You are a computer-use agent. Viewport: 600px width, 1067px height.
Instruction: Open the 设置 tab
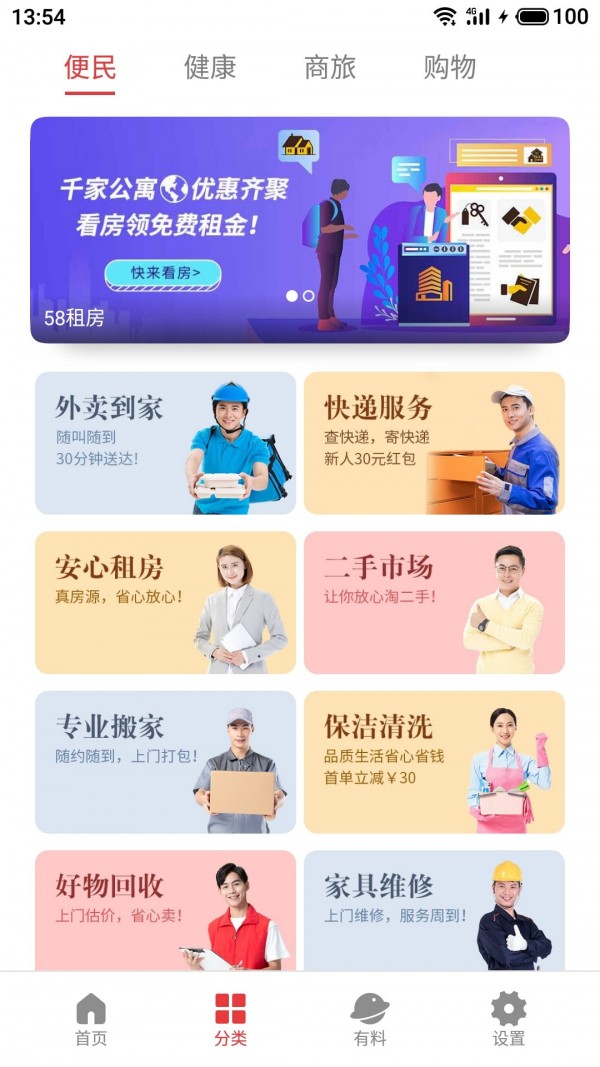click(508, 1020)
